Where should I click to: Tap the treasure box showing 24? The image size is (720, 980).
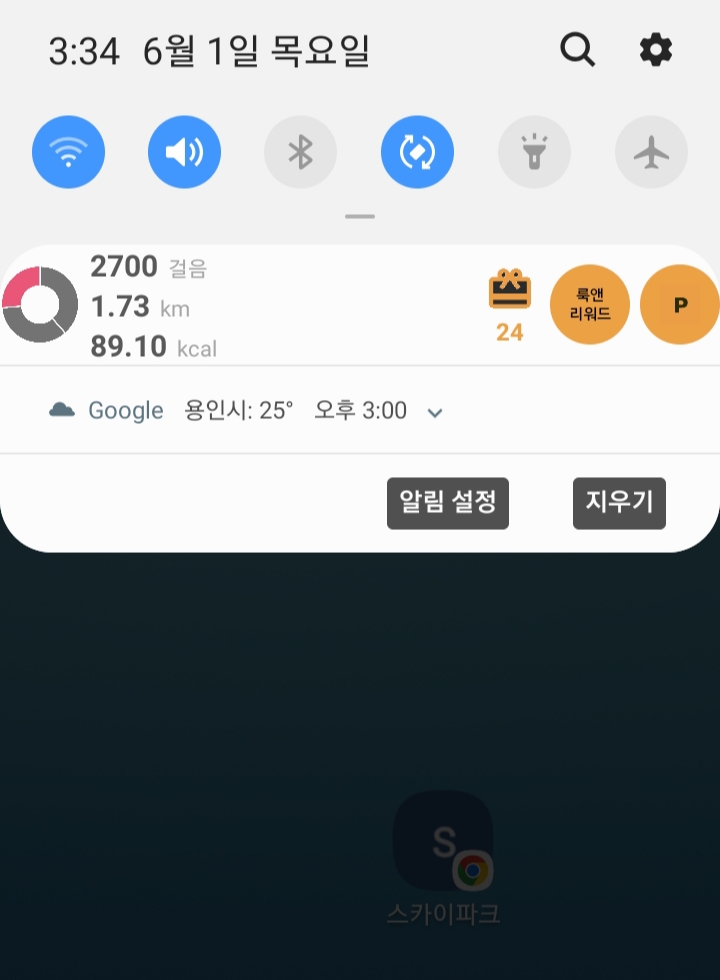click(x=509, y=304)
